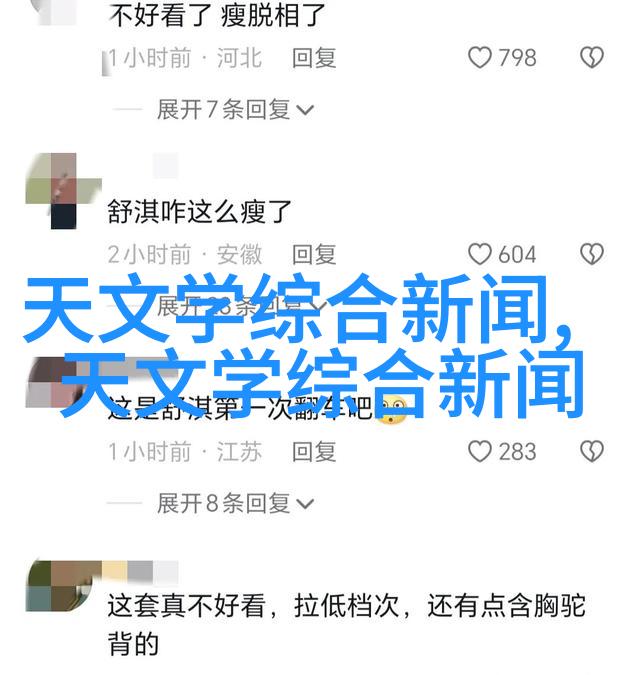Dislike the 江苏 comment
The height and width of the screenshot is (675, 640).
coord(592,451)
